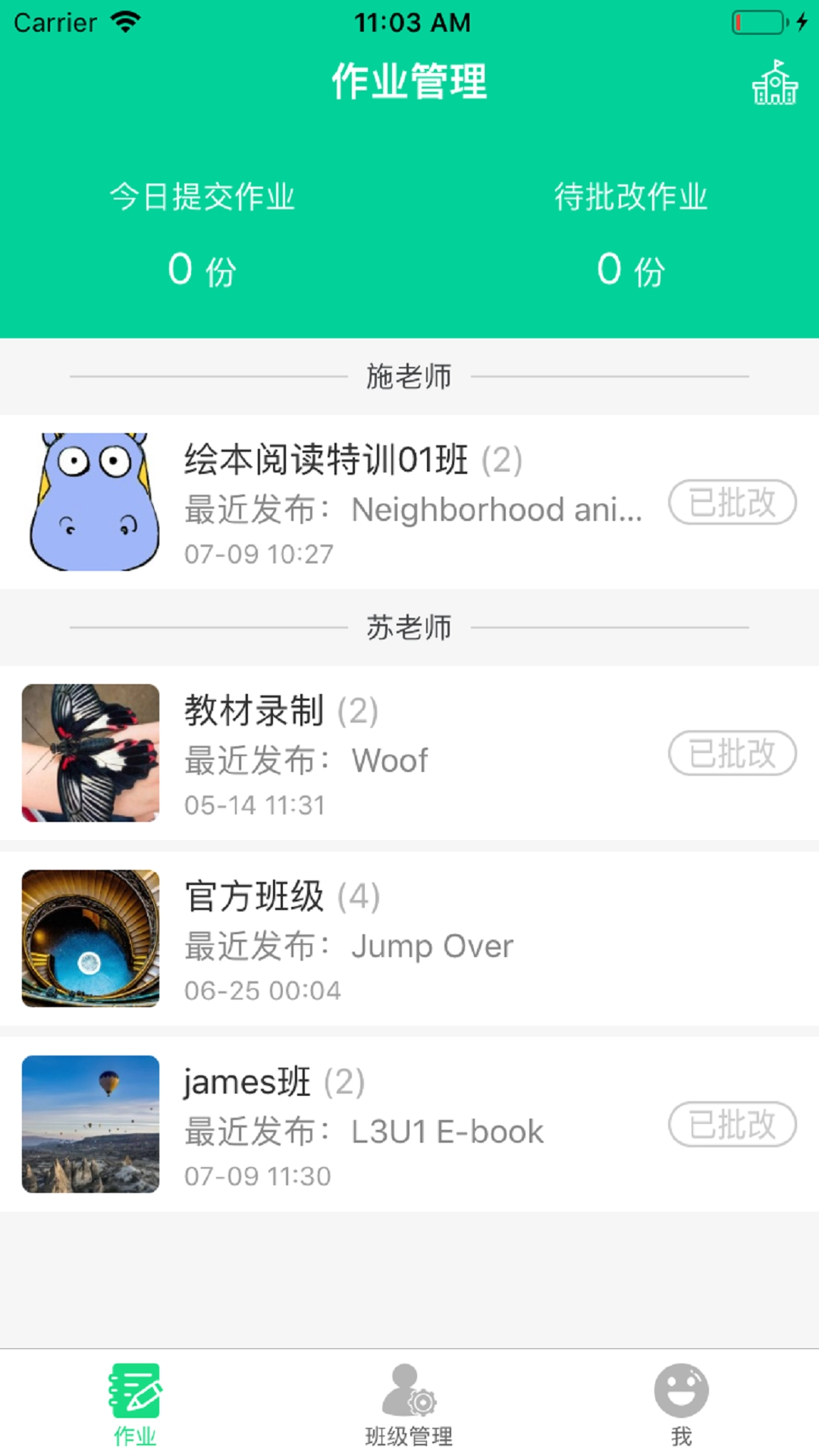This screenshot has width=819, height=1456.
Task: Tap the butterfly class avatar for 教材录制
Action: pos(90,755)
